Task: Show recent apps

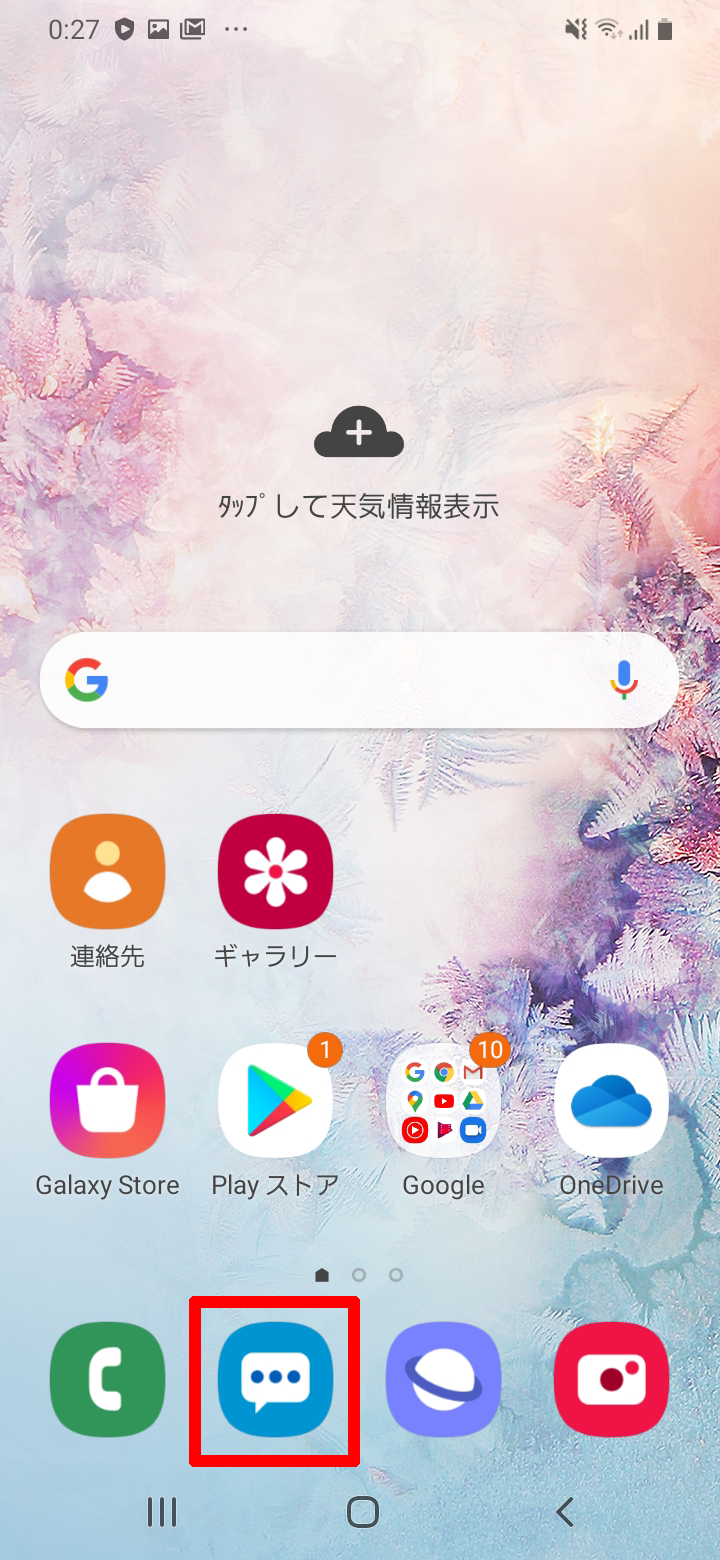Action: pos(161,1512)
